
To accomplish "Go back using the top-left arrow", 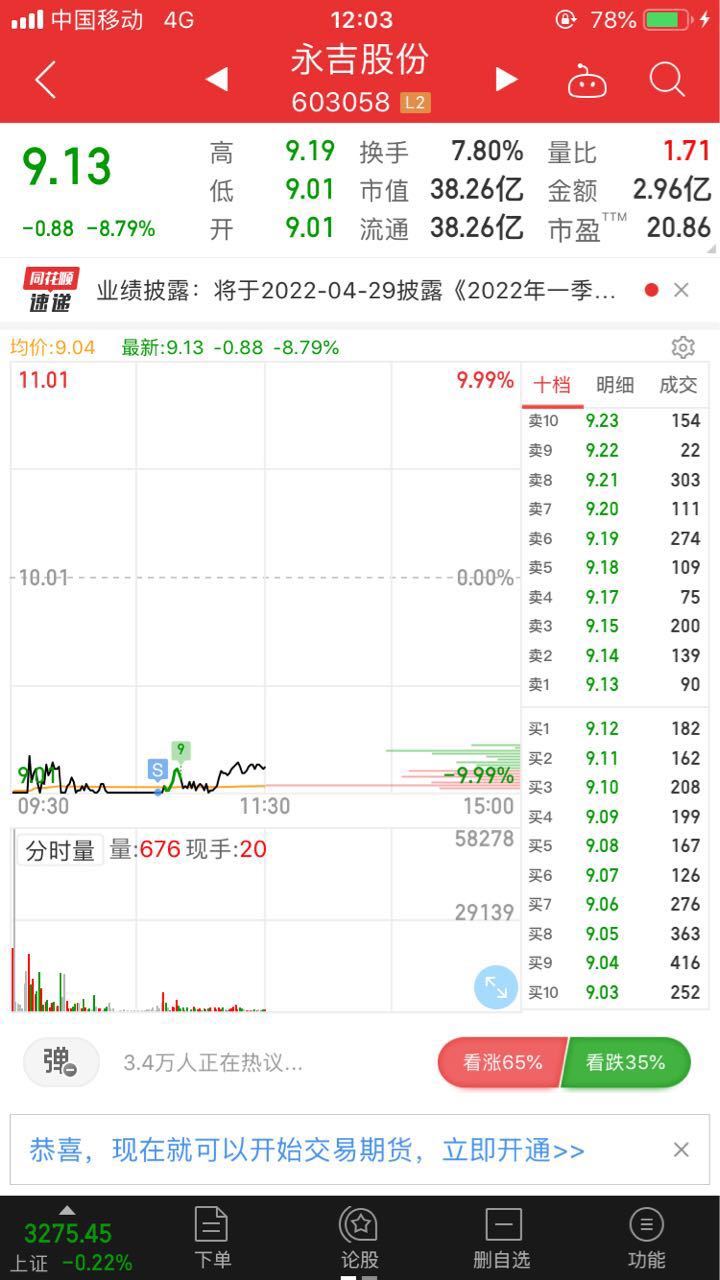I will (x=46, y=80).
